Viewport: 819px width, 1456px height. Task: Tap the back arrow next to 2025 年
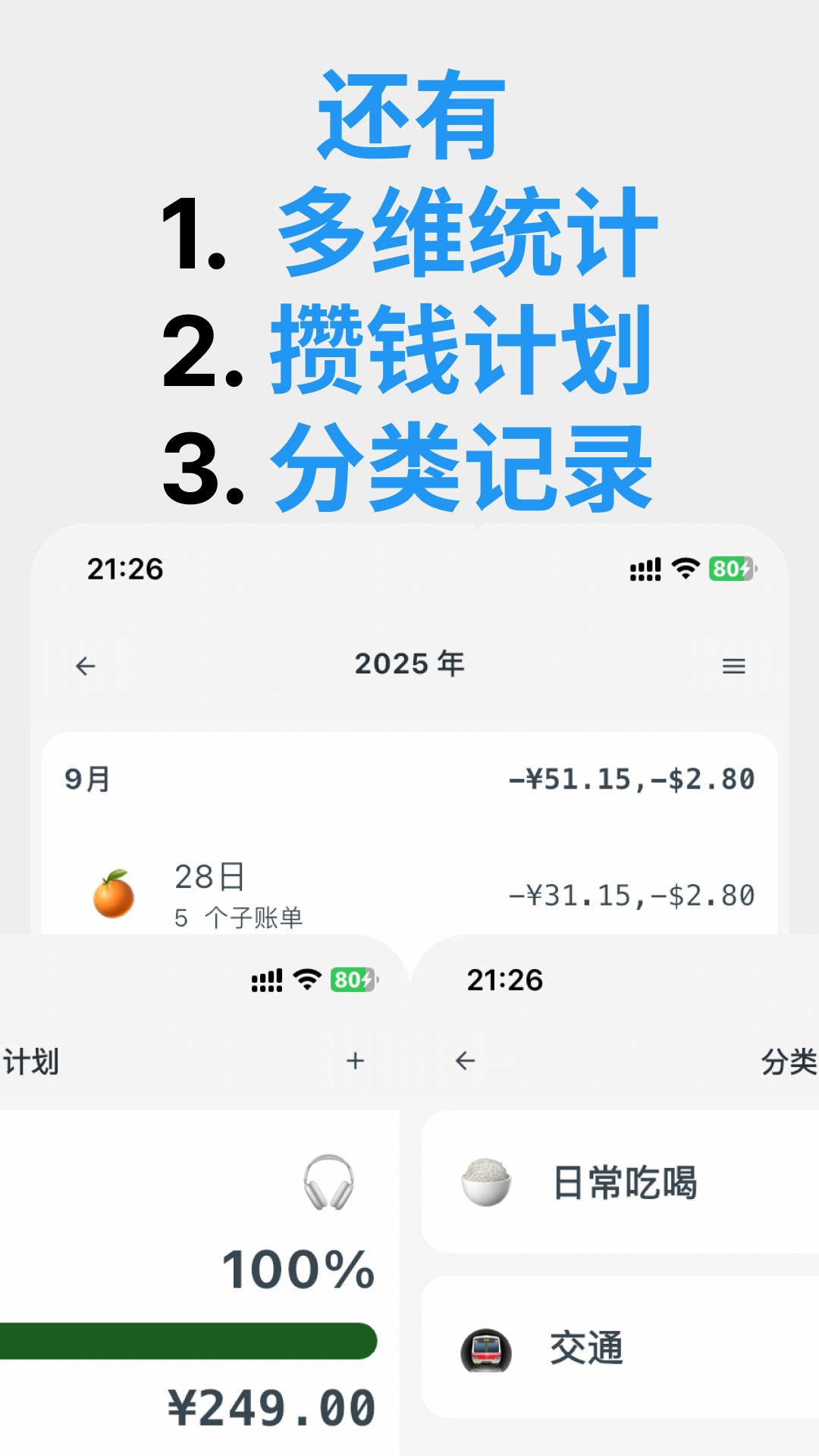click(x=85, y=665)
